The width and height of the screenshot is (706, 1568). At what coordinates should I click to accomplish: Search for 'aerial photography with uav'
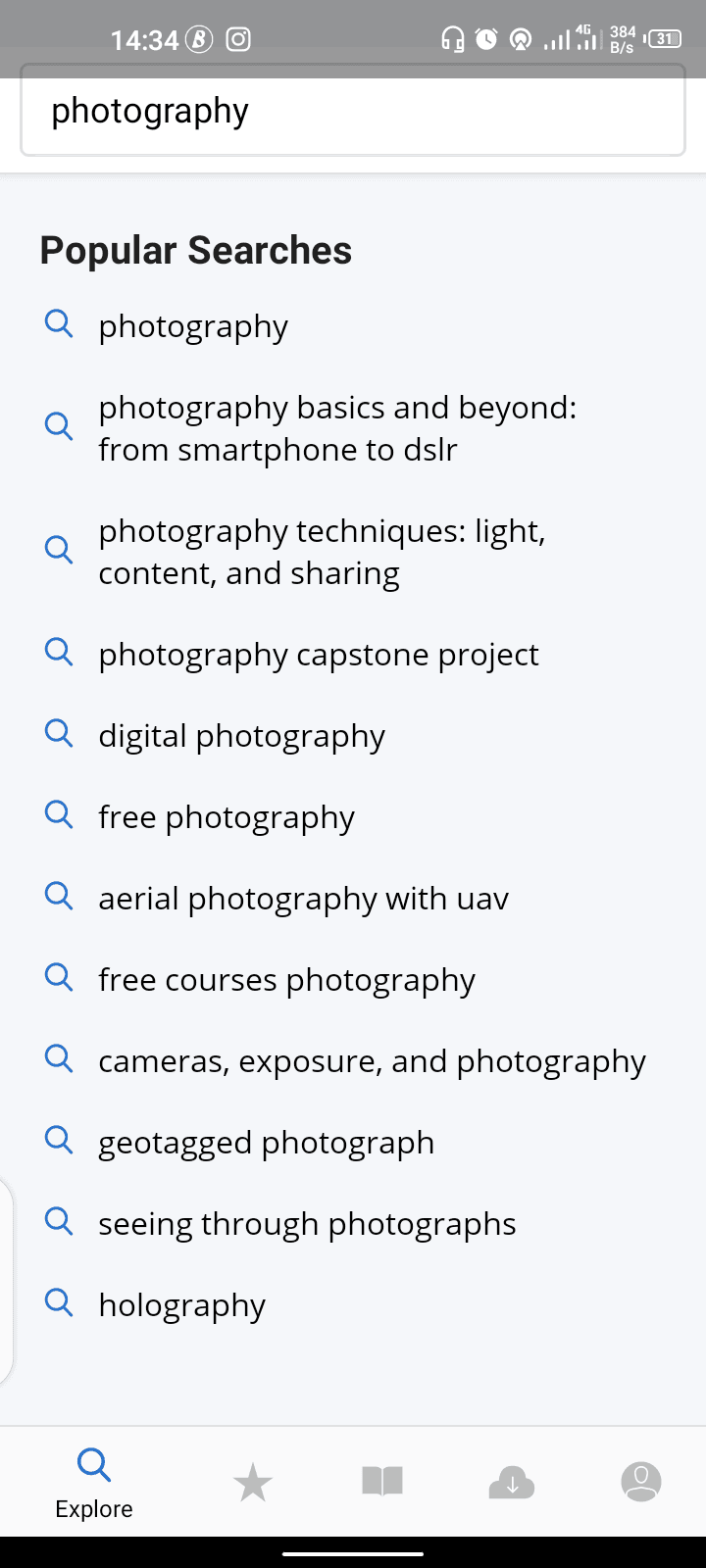point(303,897)
